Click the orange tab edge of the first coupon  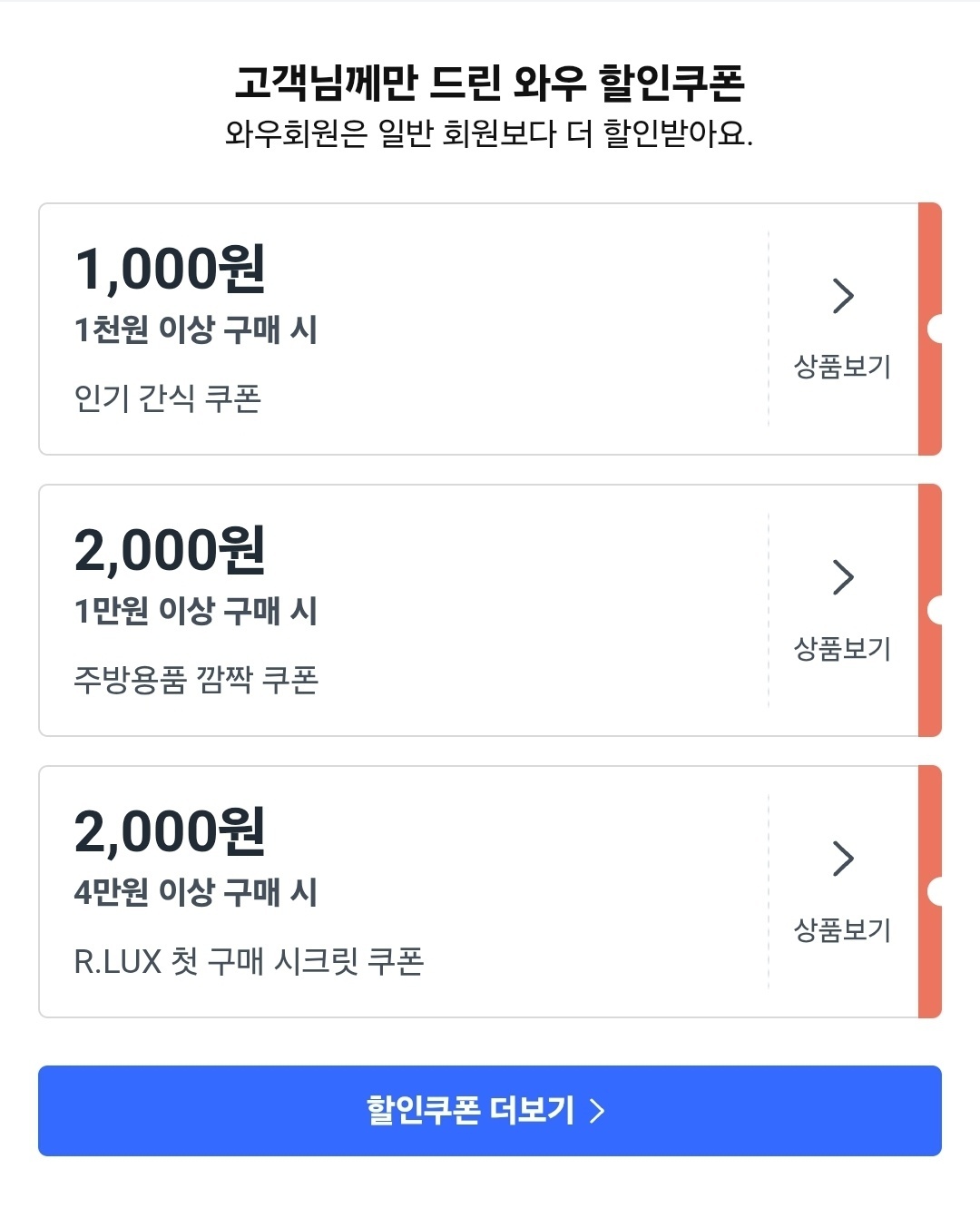point(930,329)
